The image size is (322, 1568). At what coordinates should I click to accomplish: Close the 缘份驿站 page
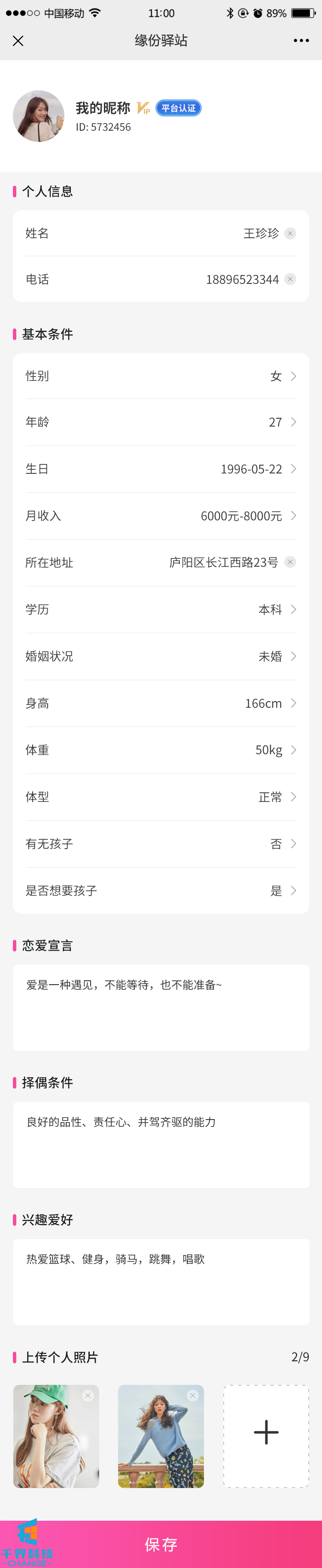click(18, 41)
